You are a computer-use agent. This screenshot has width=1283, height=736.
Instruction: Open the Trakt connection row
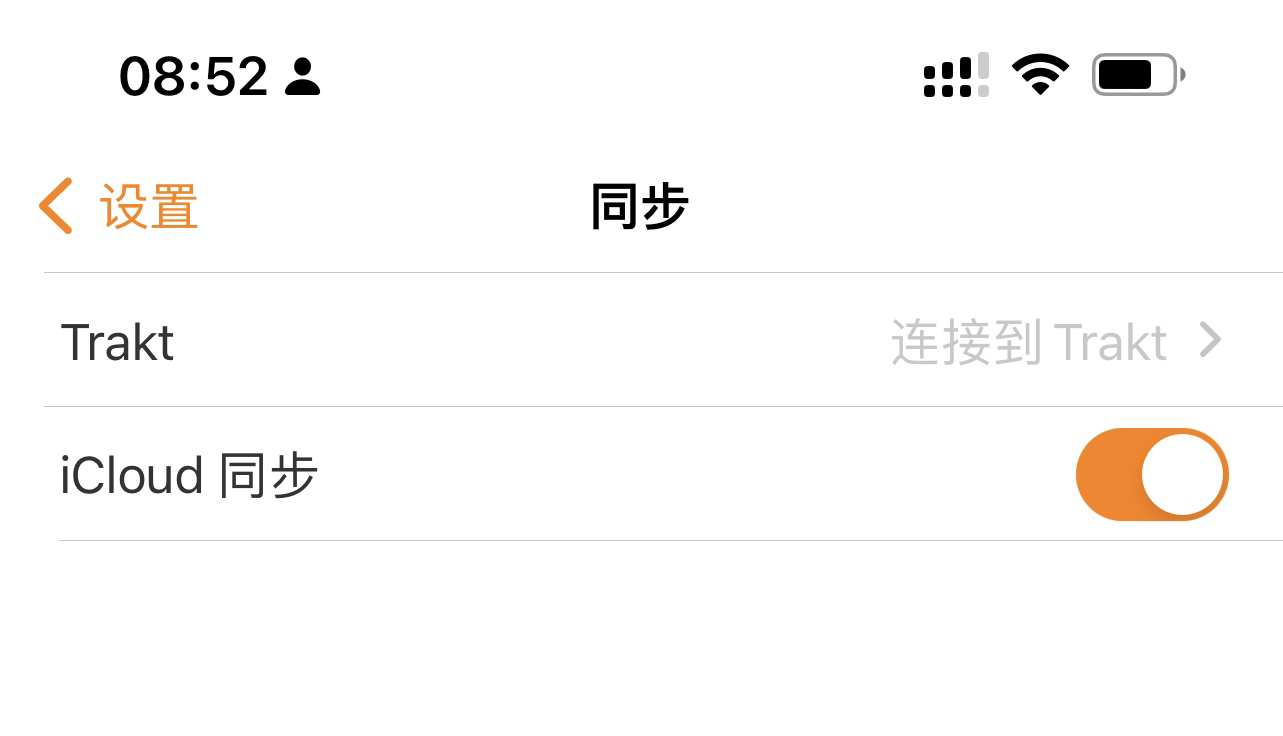tap(640, 342)
